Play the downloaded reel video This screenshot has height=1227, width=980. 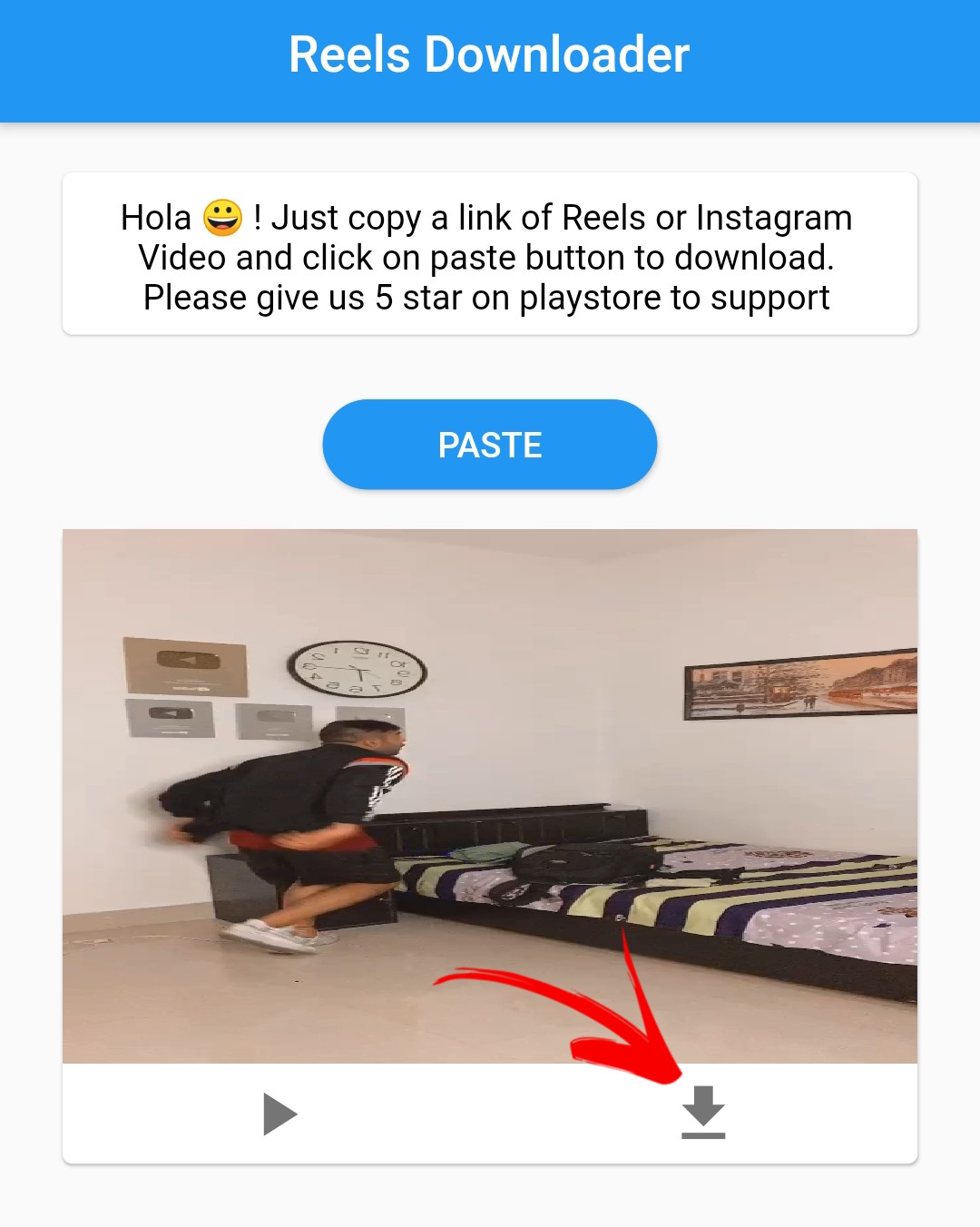tap(279, 1114)
